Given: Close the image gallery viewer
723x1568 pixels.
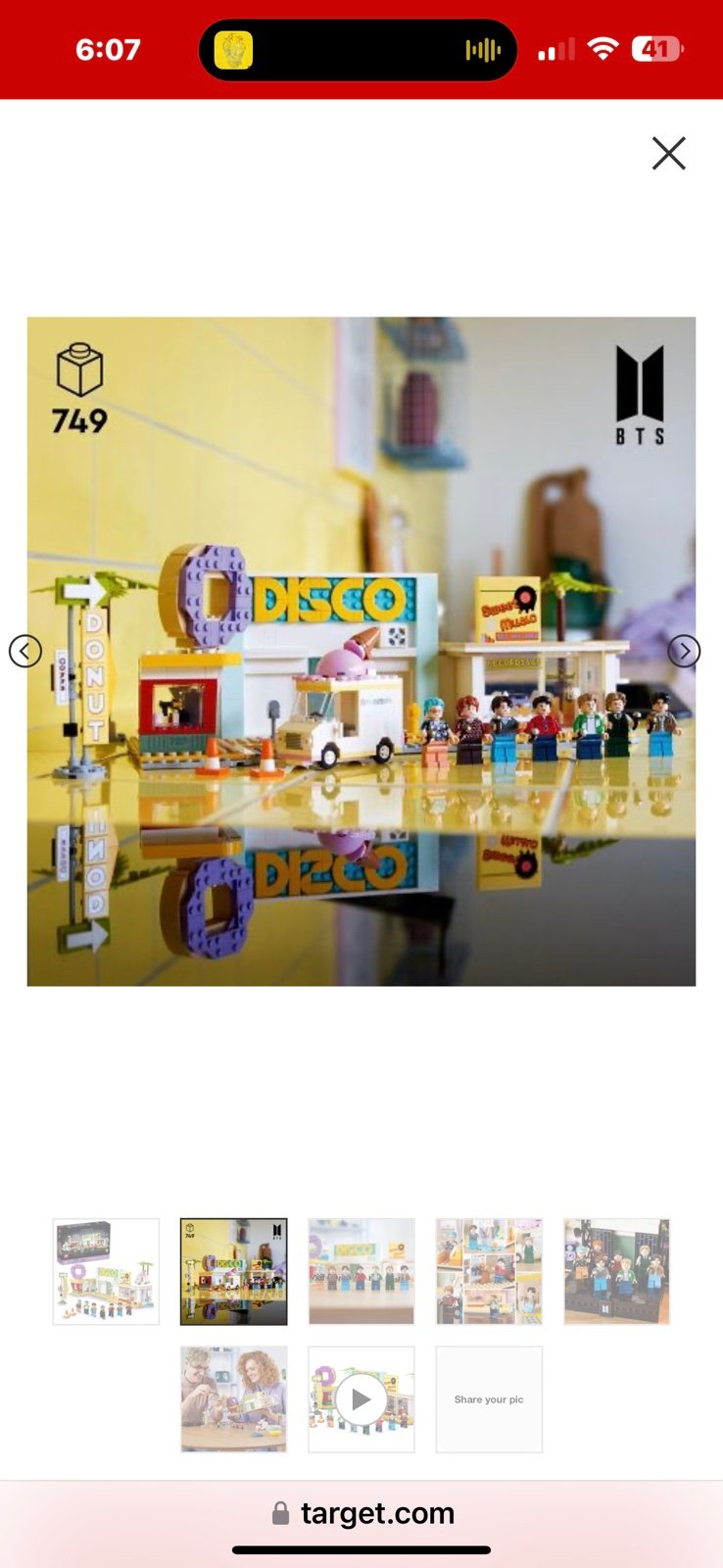Looking at the screenshot, I should click(x=669, y=153).
